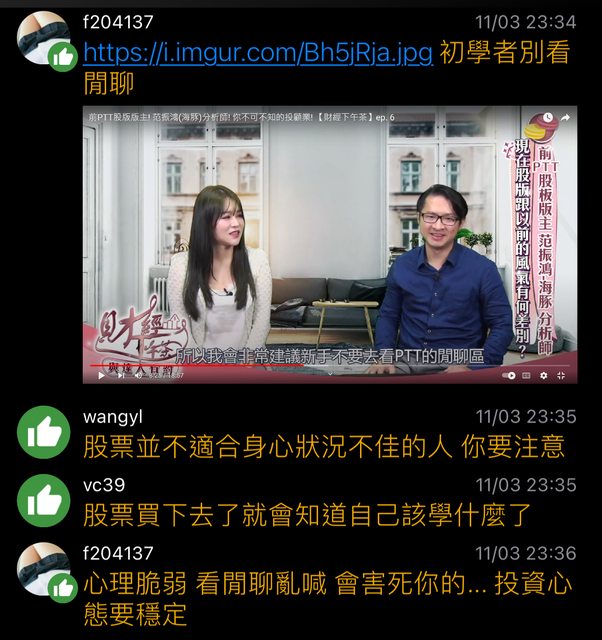602x640 pixels.
Task: Open the i.imgur.com/Bh5jRja.jpg link
Action: (x=258, y=53)
